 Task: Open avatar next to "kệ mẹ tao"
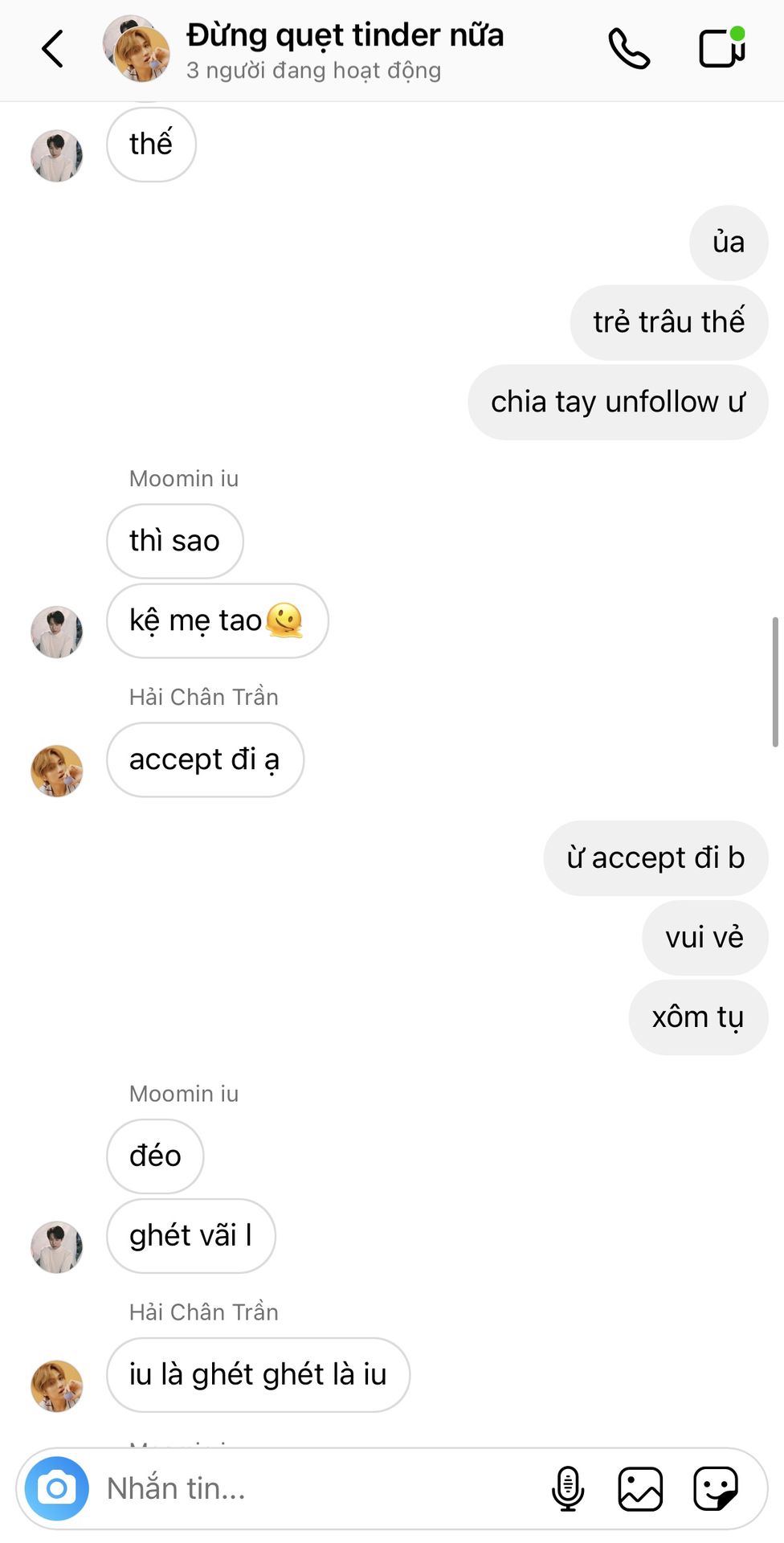pos(57,632)
